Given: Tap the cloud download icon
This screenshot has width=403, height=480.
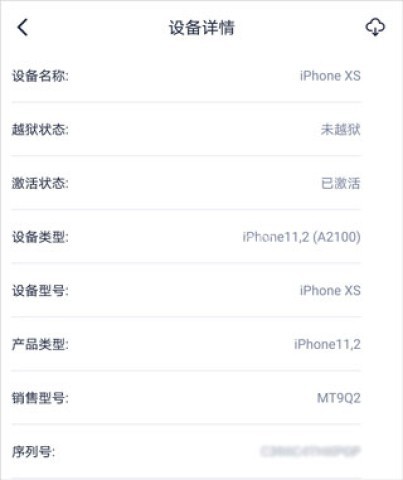Looking at the screenshot, I should tap(375, 27).
